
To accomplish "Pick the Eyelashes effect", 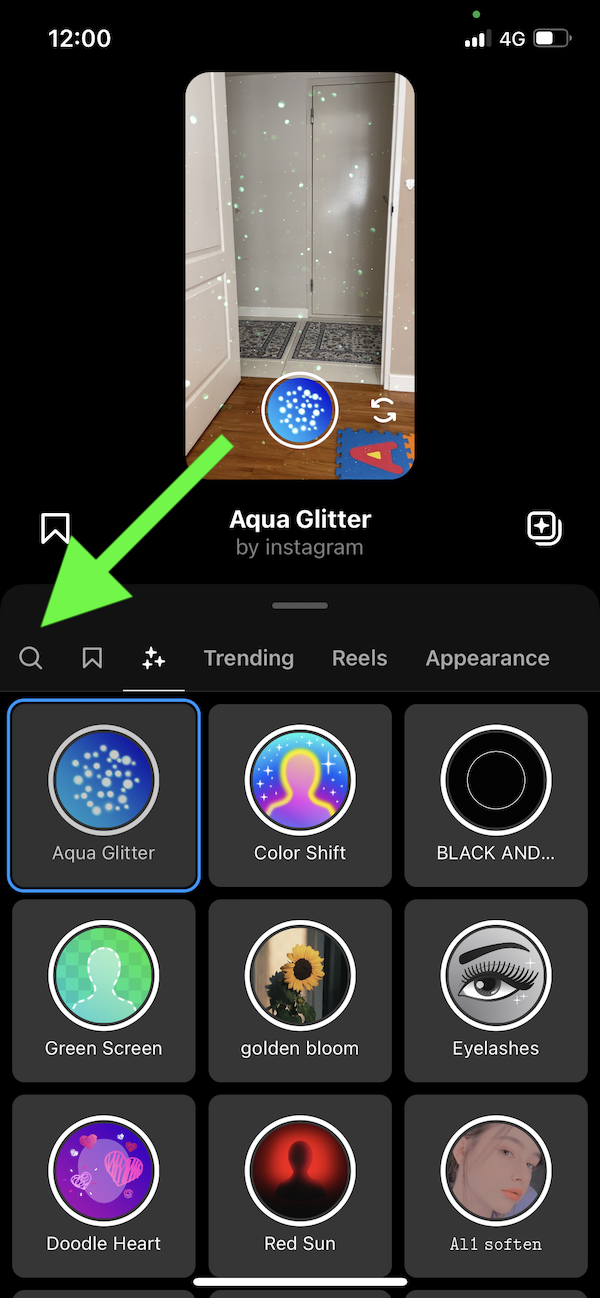I will click(496, 990).
